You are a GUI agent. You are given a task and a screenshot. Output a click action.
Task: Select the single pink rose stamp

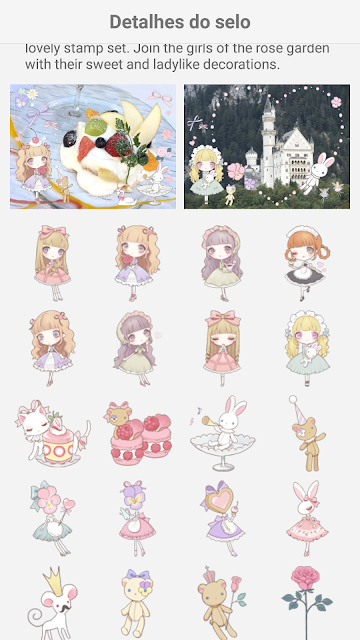tap(307, 602)
